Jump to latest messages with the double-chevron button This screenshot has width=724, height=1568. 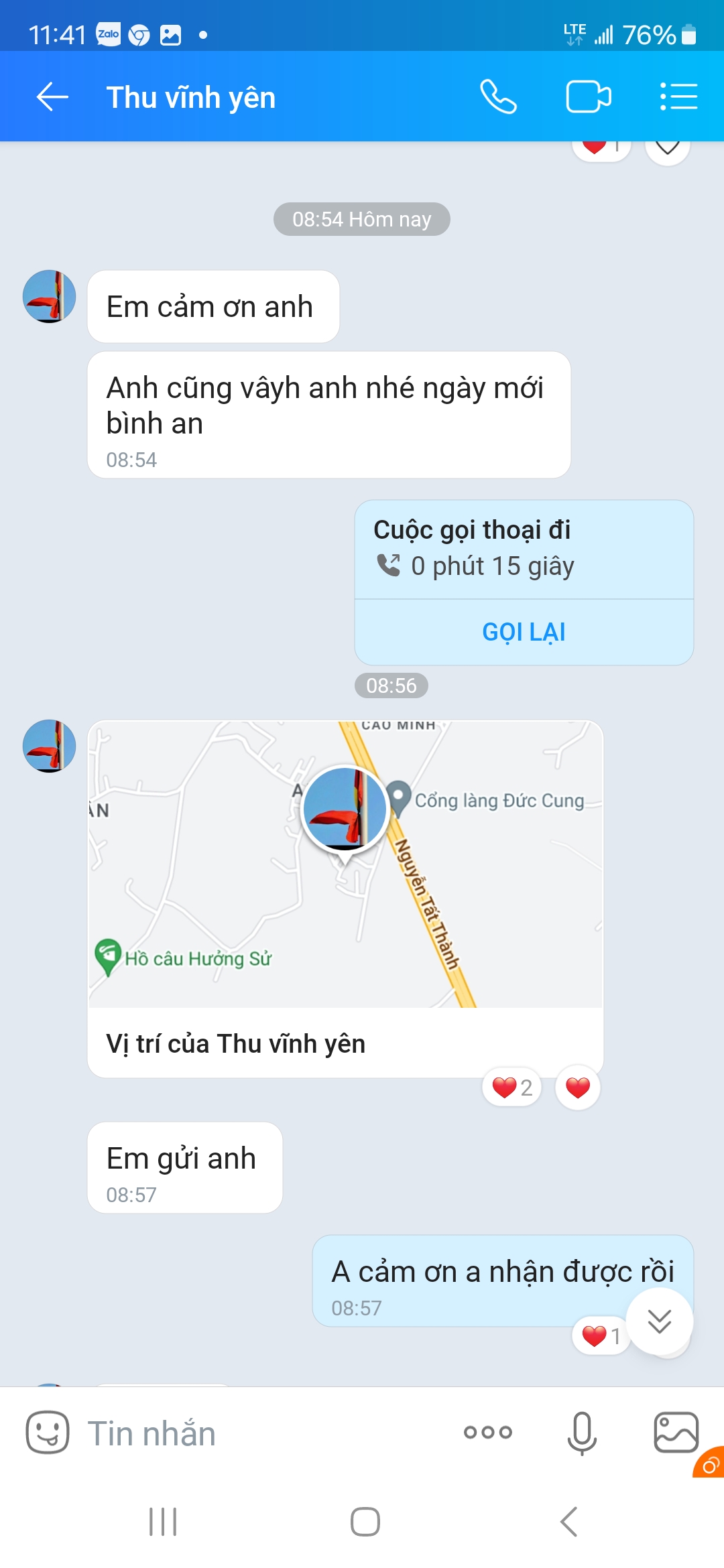click(x=660, y=1321)
